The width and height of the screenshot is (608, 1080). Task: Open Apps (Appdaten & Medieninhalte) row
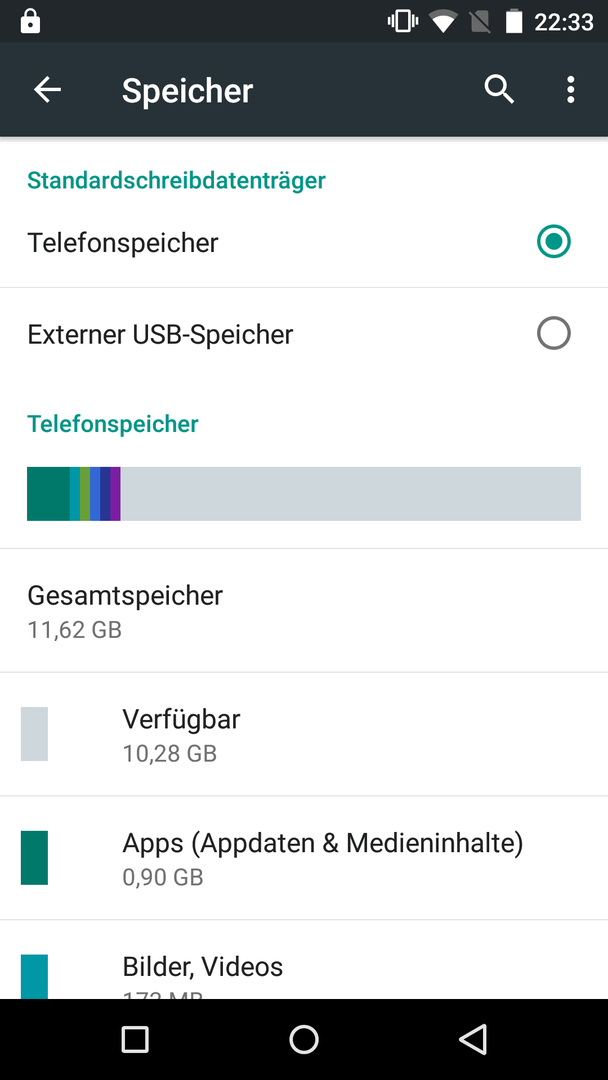click(x=304, y=858)
